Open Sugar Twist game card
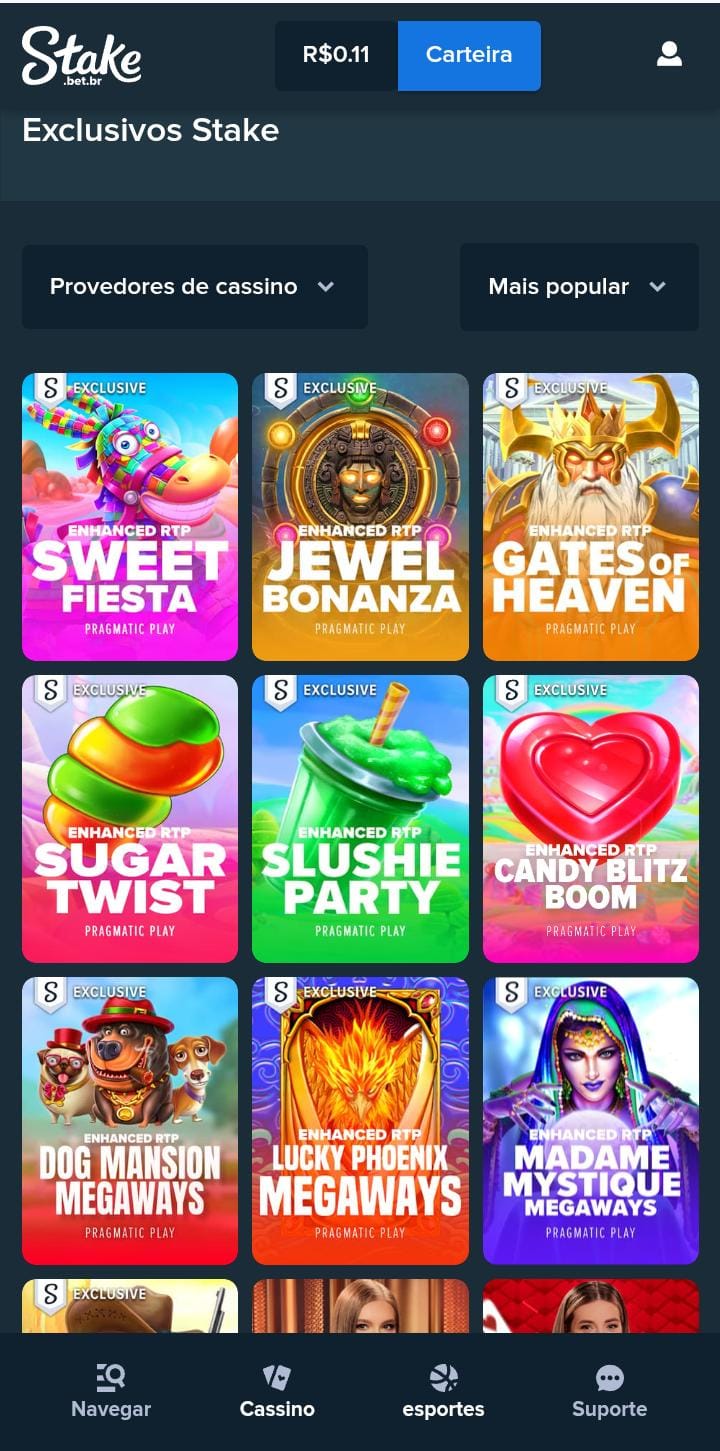The image size is (720, 1451). (130, 819)
